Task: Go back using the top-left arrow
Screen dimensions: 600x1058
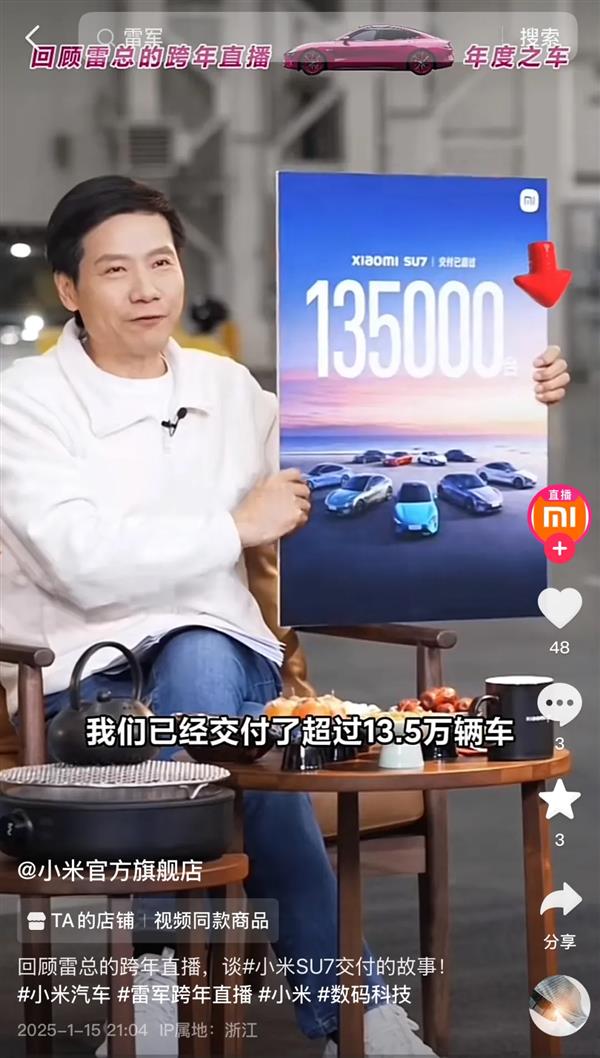Action: tap(33, 38)
